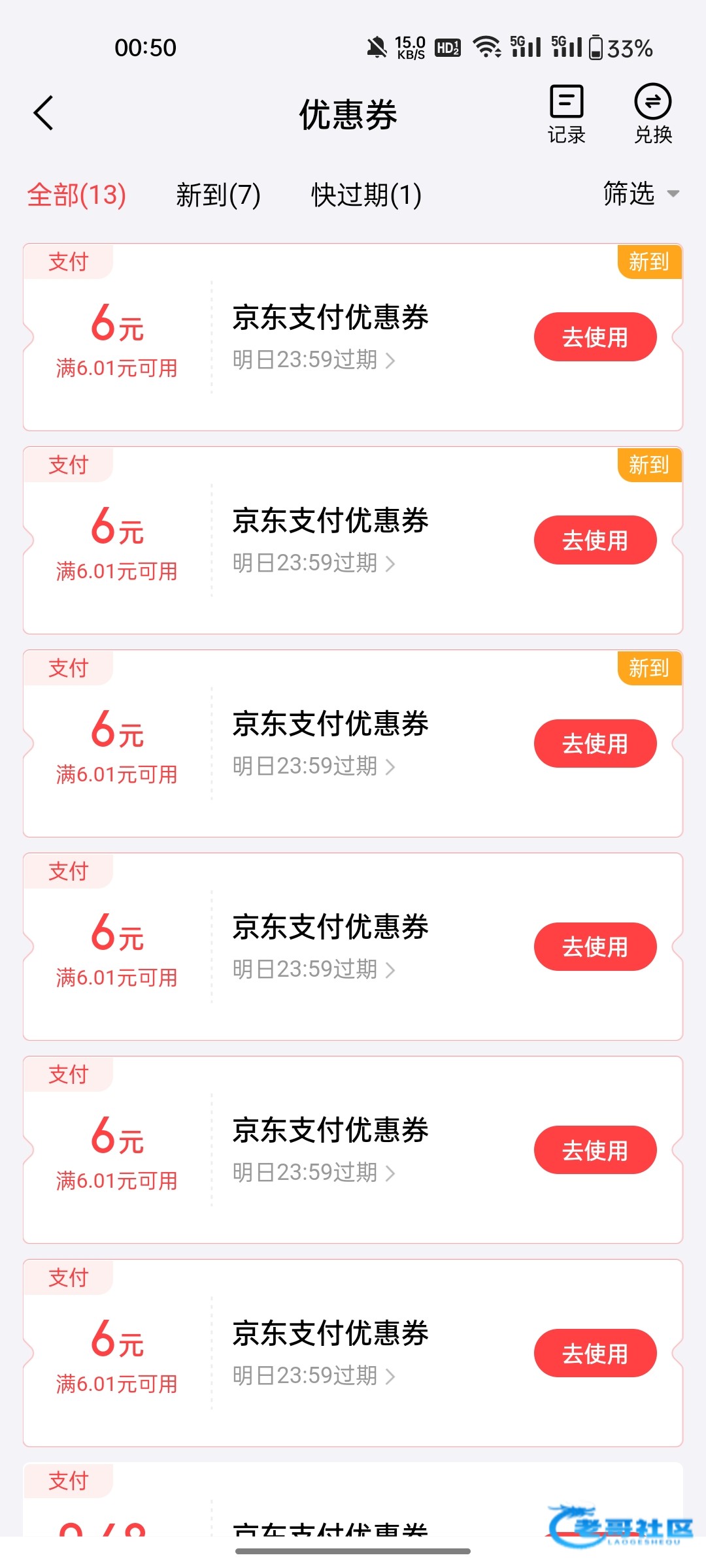Tap 去使用 on the first coupon
The image size is (706, 1568).
click(595, 337)
